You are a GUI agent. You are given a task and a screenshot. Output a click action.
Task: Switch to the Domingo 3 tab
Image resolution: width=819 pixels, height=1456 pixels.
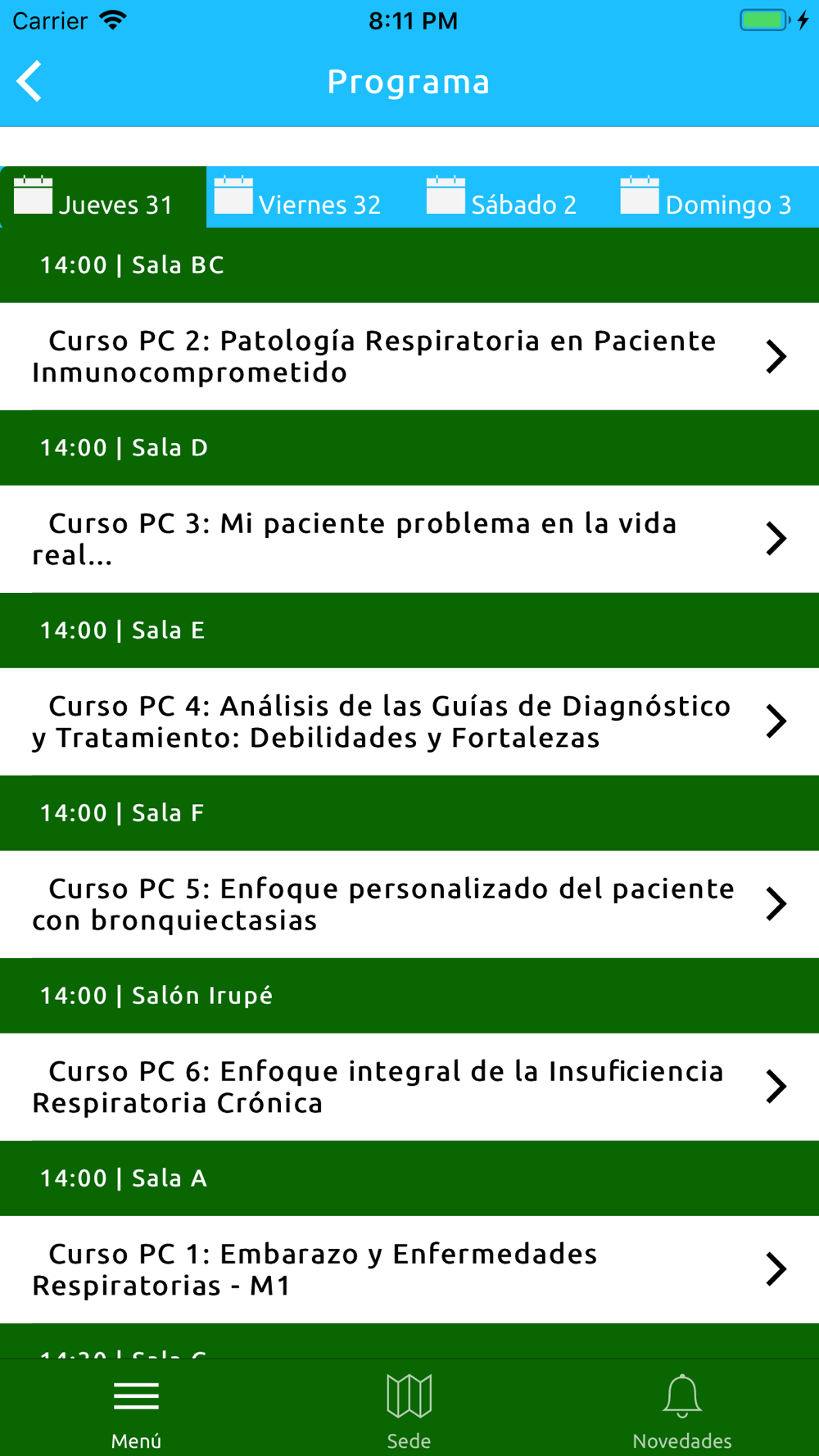[x=706, y=197]
